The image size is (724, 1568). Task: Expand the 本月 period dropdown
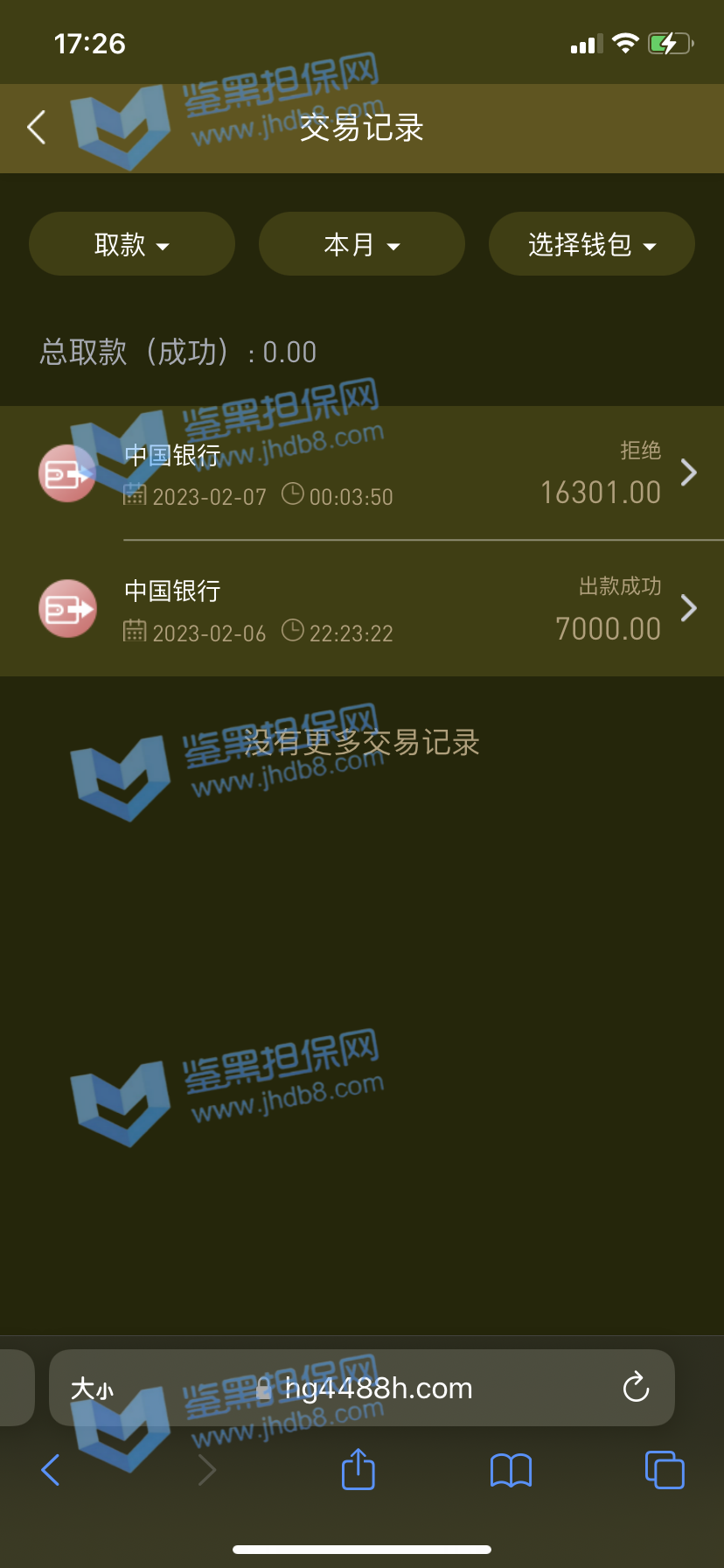pos(361,244)
